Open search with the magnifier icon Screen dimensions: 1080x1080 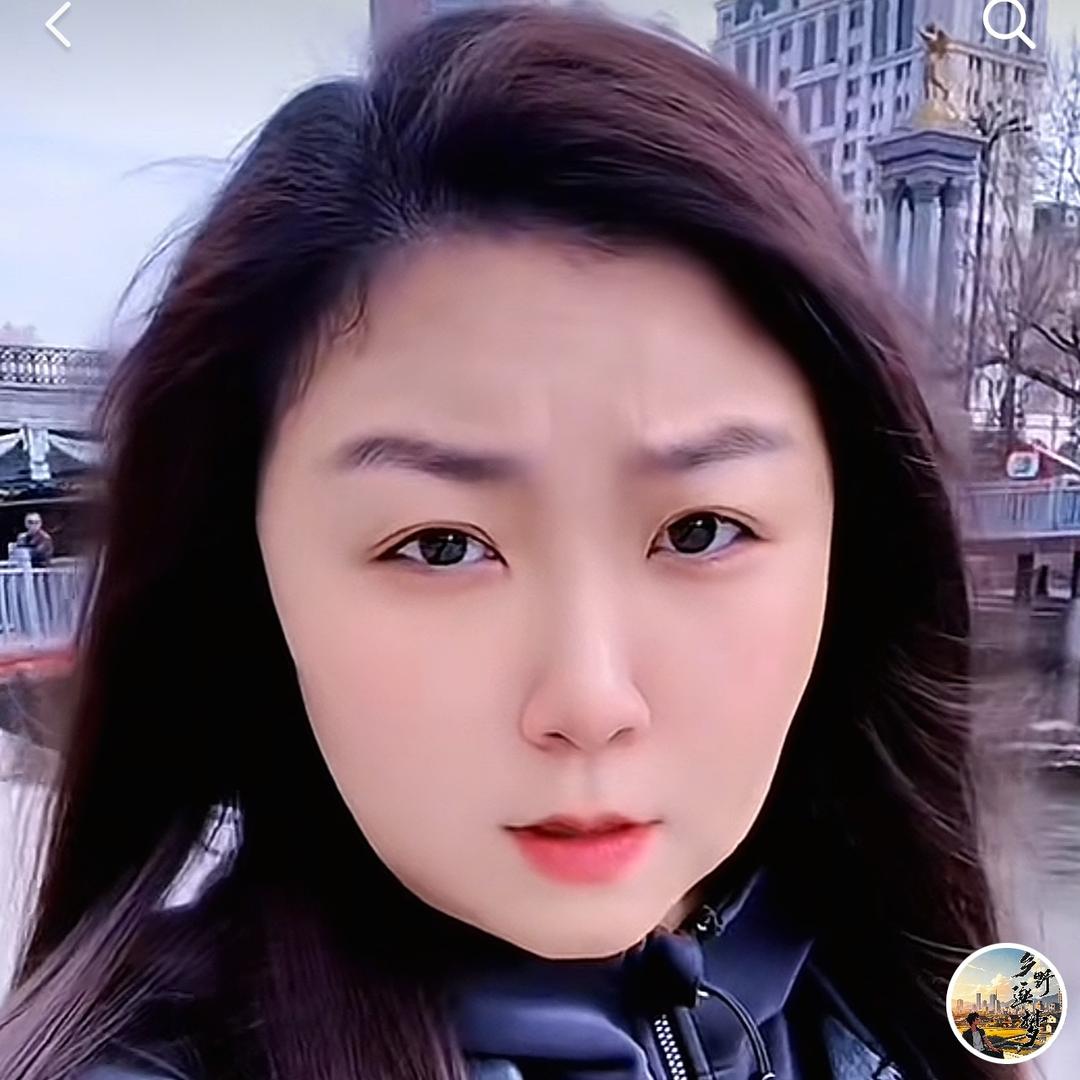(x=1007, y=24)
